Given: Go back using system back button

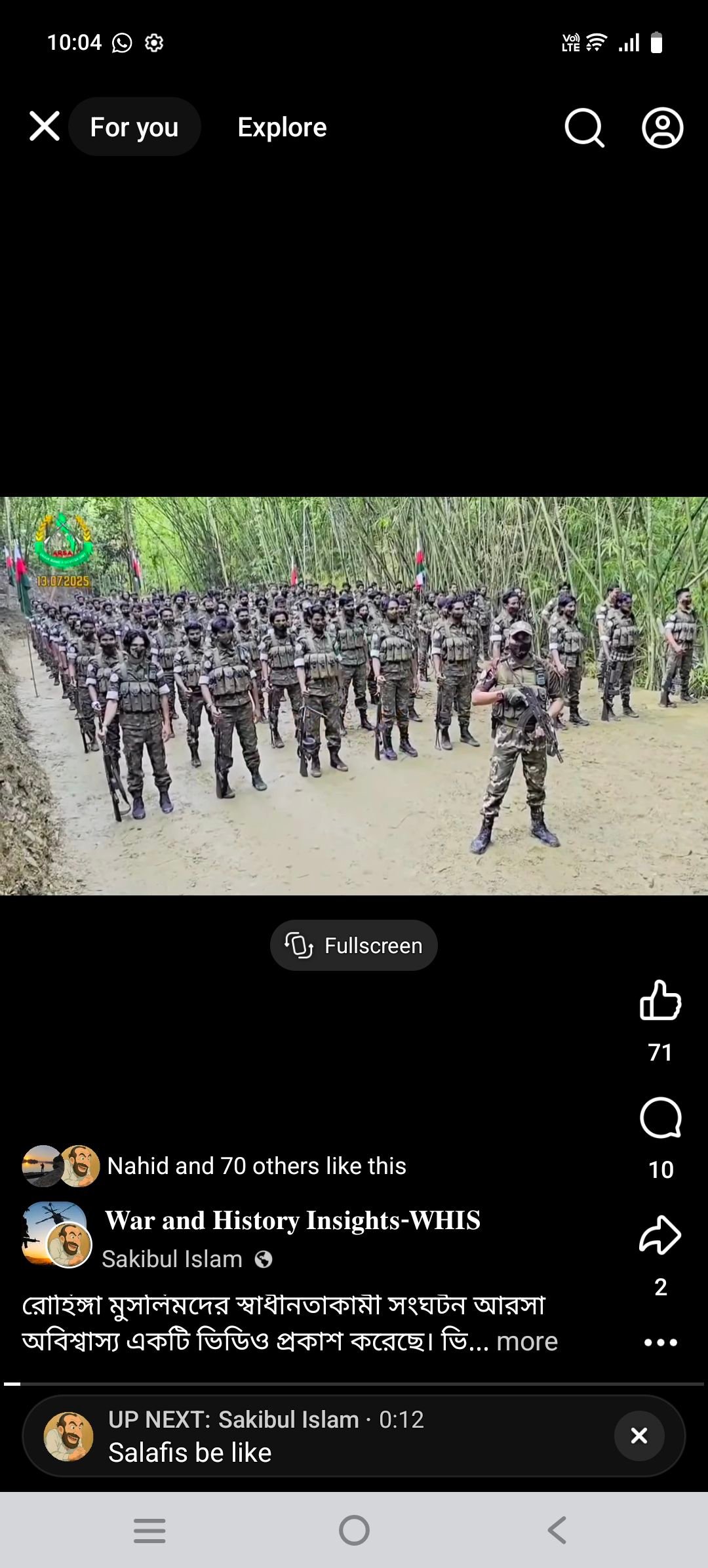Looking at the screenshot, I should (x=557, y=1531).
